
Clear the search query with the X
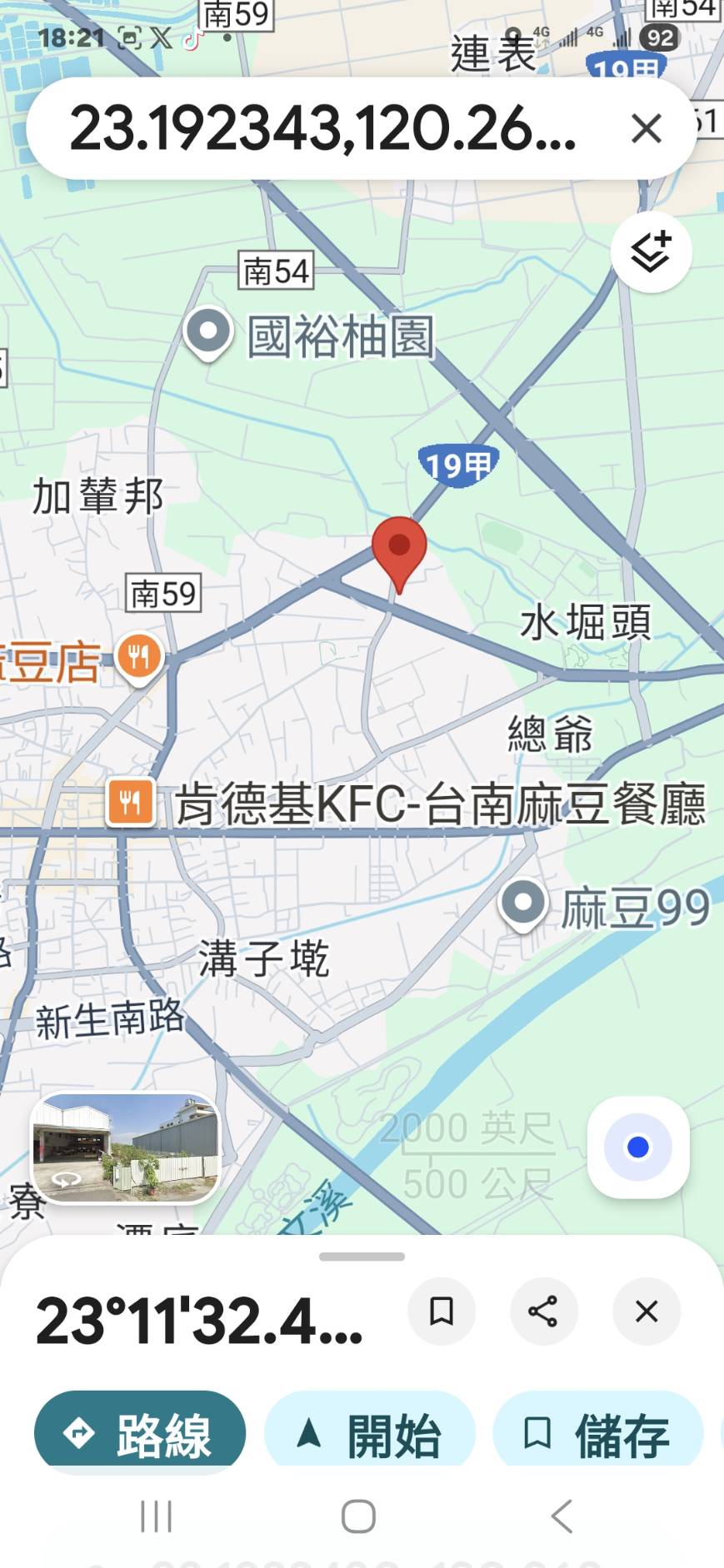point(646,129)
